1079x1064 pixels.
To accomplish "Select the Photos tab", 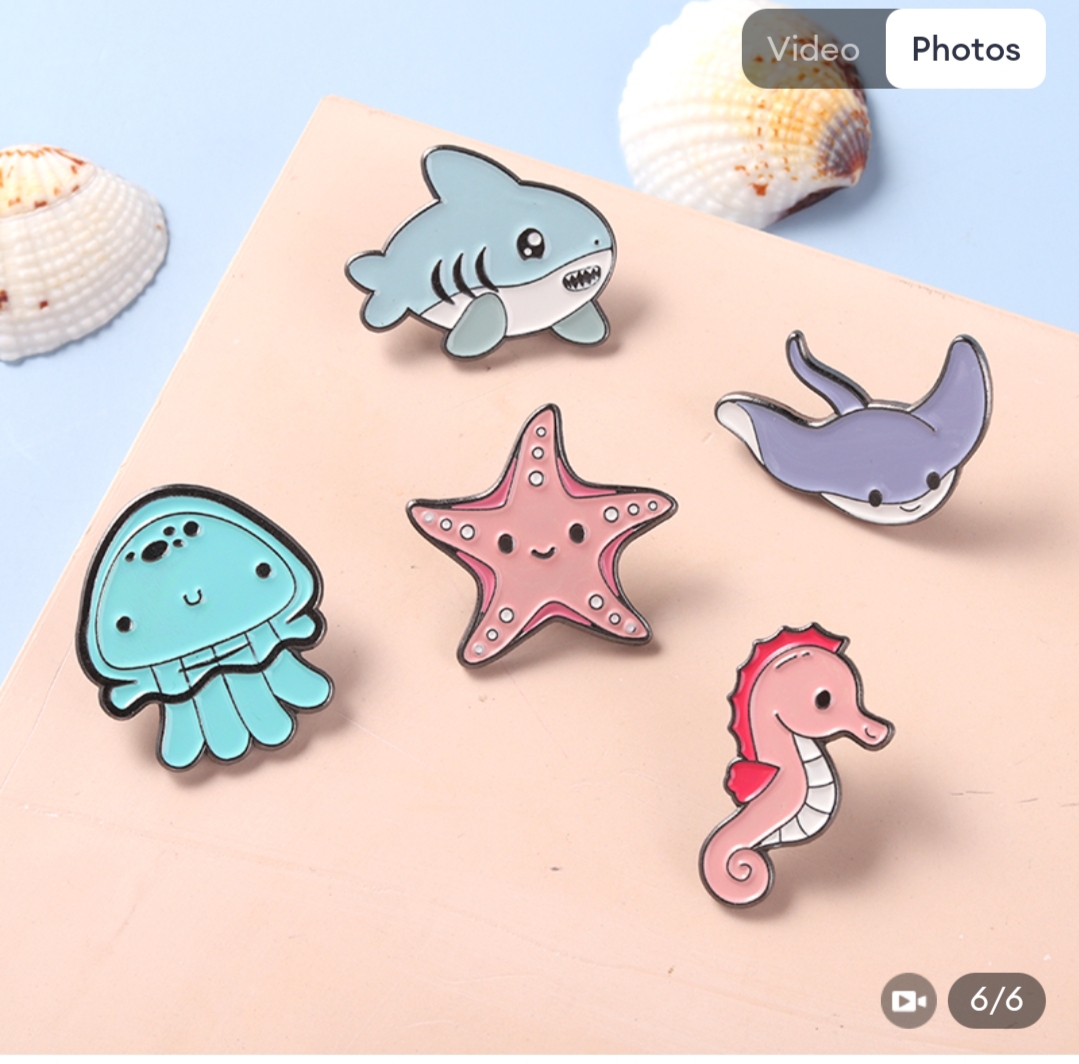I will coord(965,49).
